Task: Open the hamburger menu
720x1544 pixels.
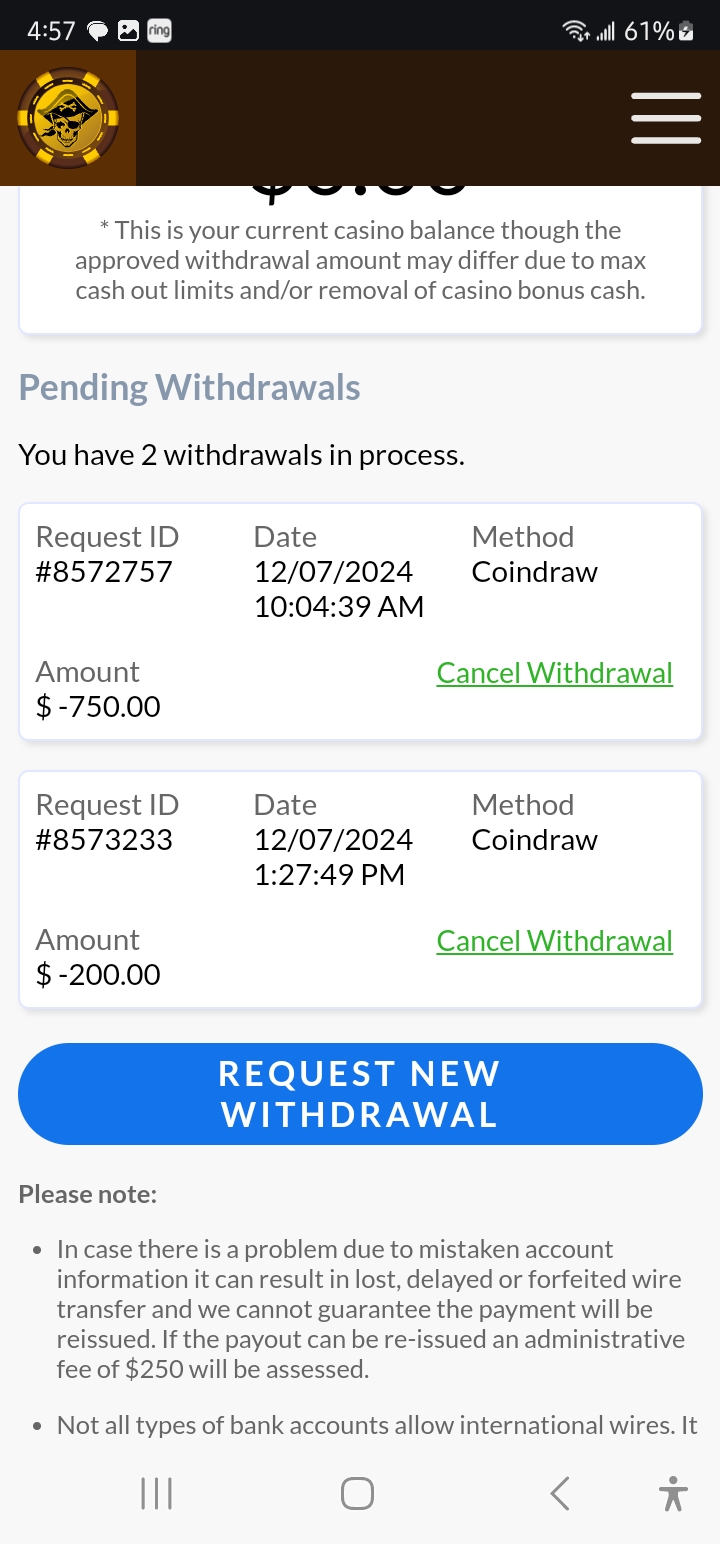Action: [665, 118]
